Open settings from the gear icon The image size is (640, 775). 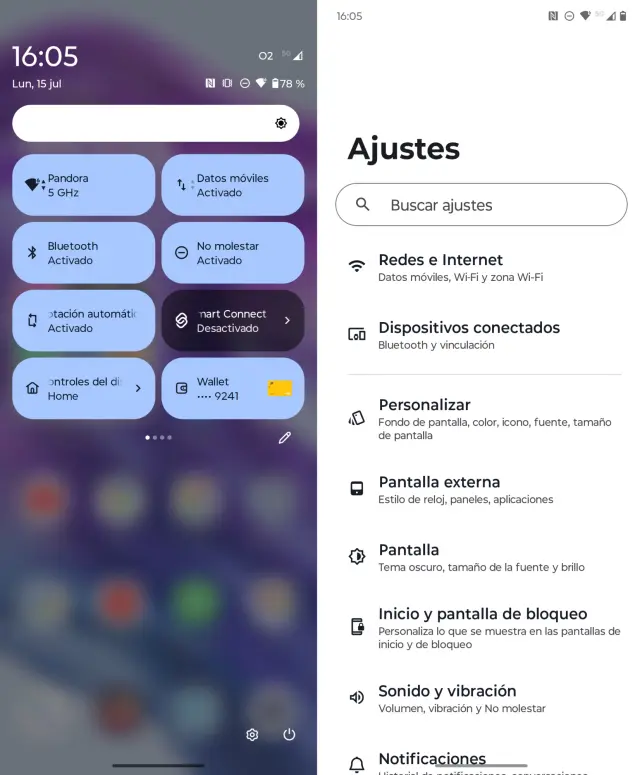(252, 735)
